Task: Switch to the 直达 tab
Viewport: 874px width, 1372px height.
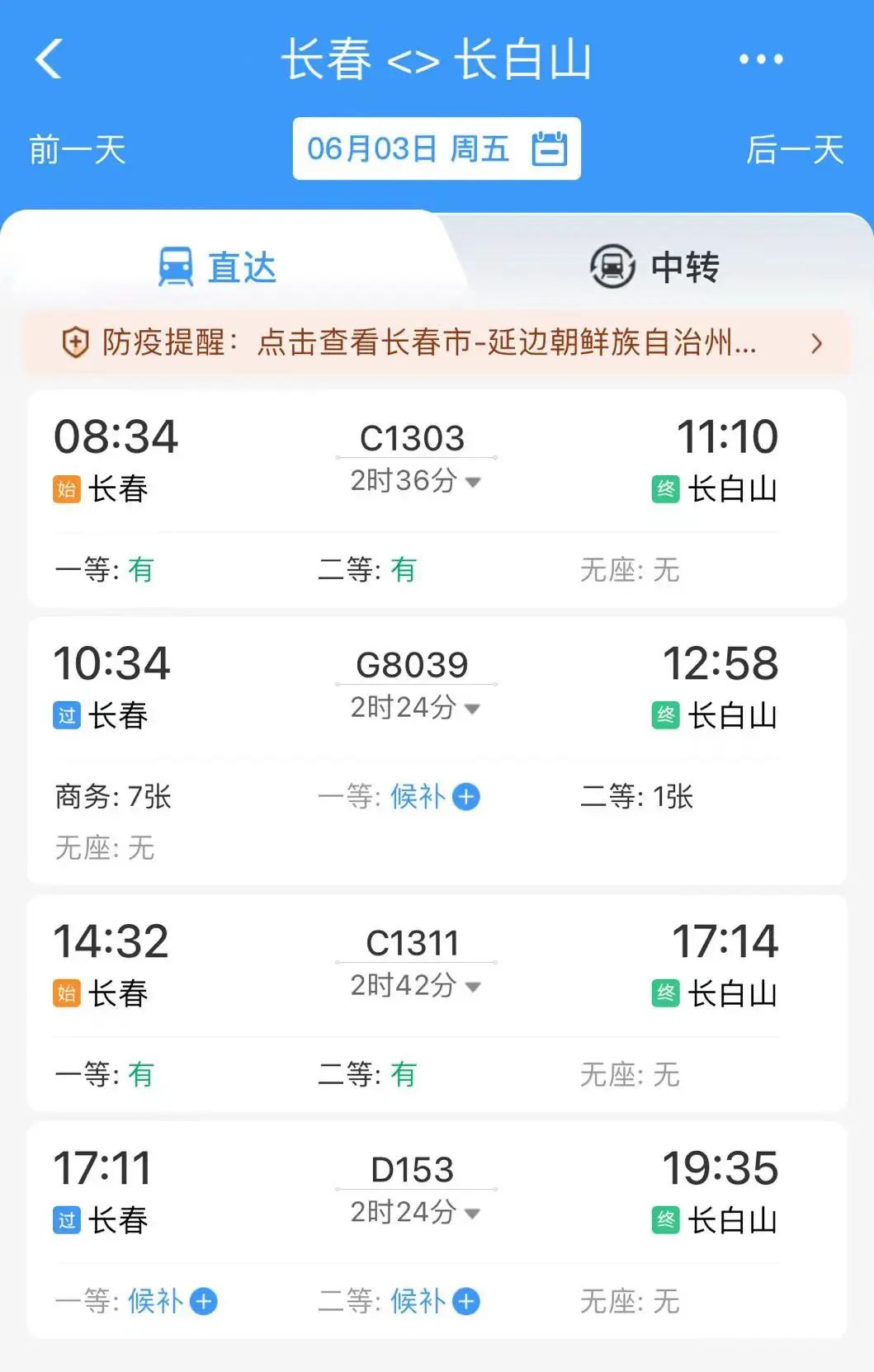Action: [x=218, y=267]
